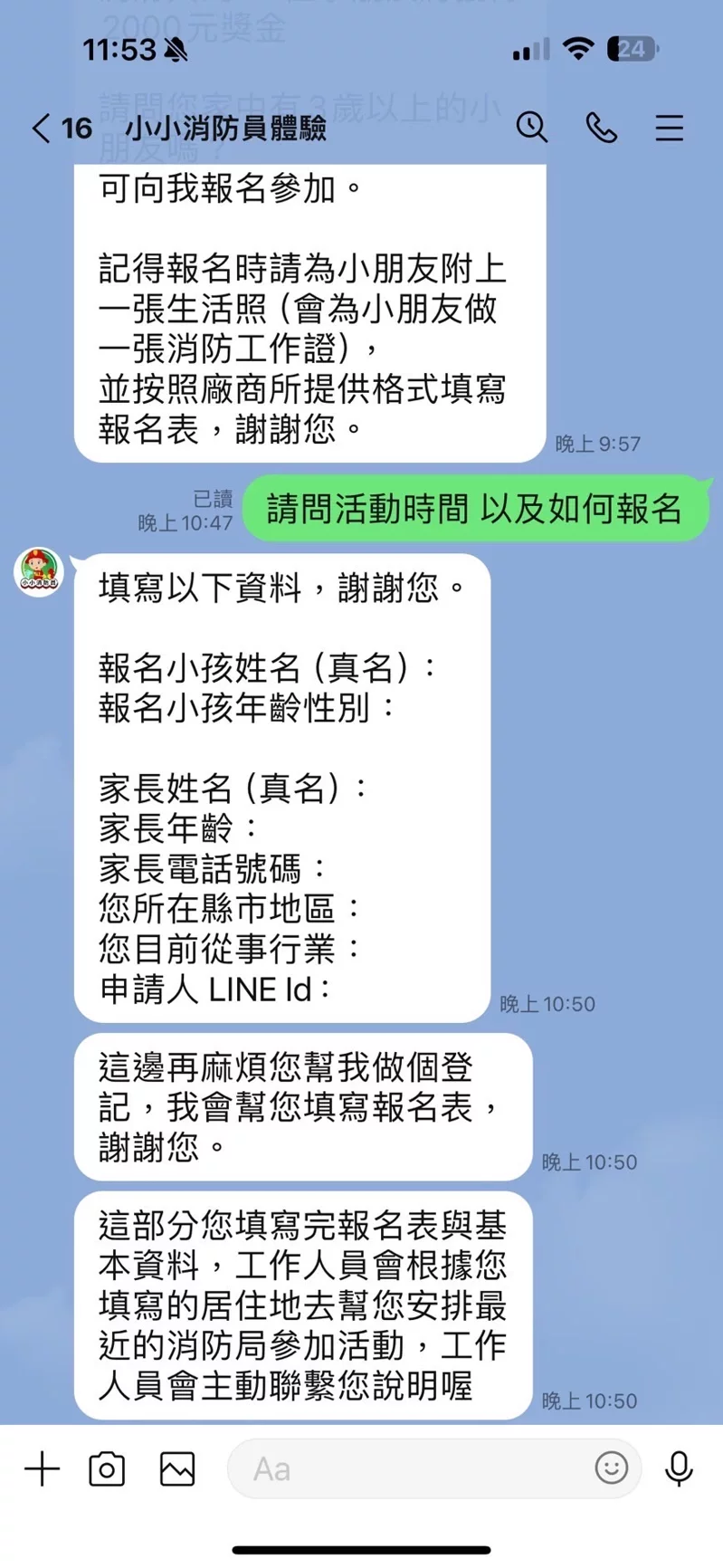Record a voice message with the microphone
This screenshot has height=1568, width=723.
point(679,1468)
